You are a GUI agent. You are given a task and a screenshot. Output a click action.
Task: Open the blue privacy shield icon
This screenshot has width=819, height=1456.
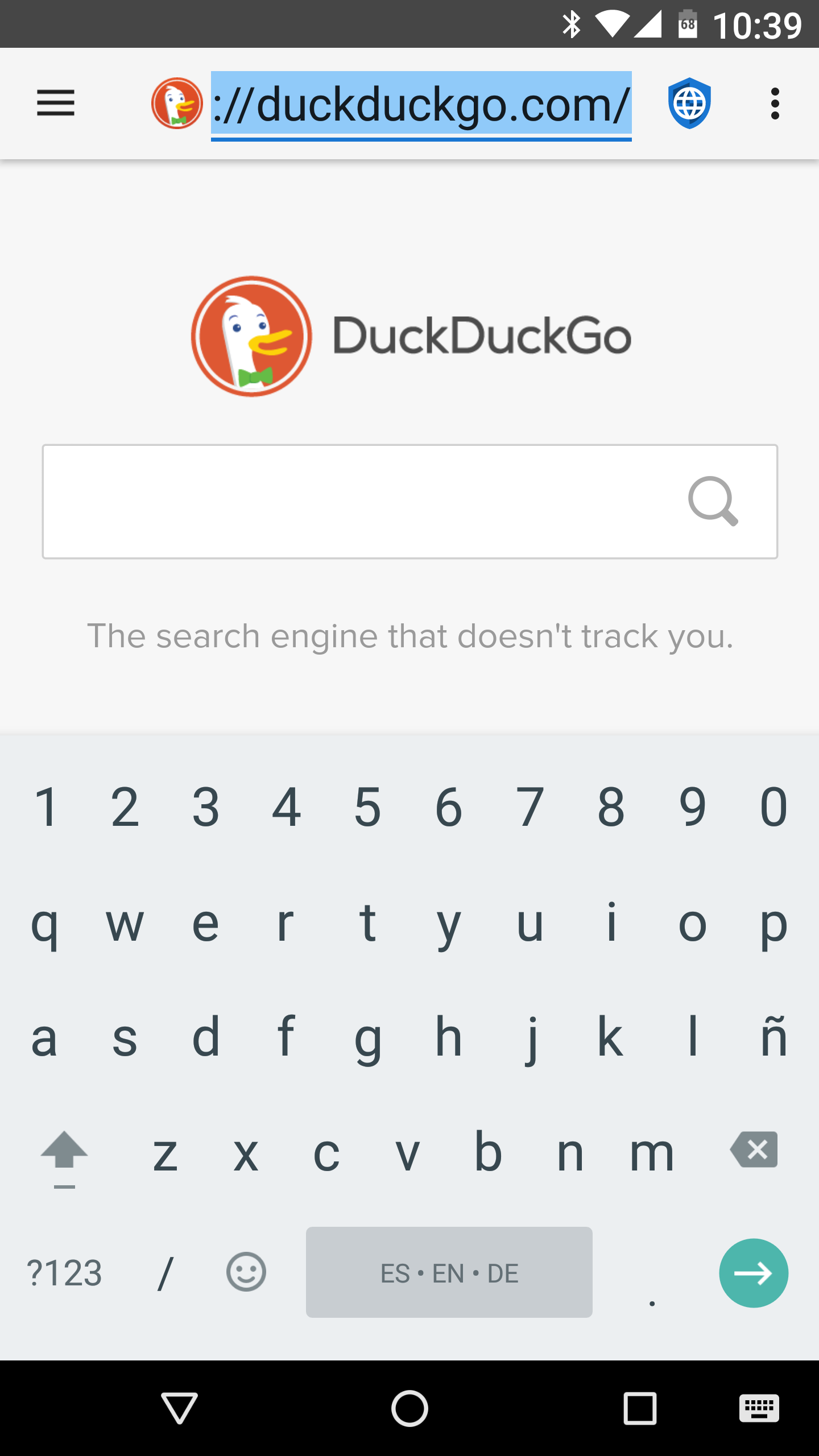pos(689,103)
